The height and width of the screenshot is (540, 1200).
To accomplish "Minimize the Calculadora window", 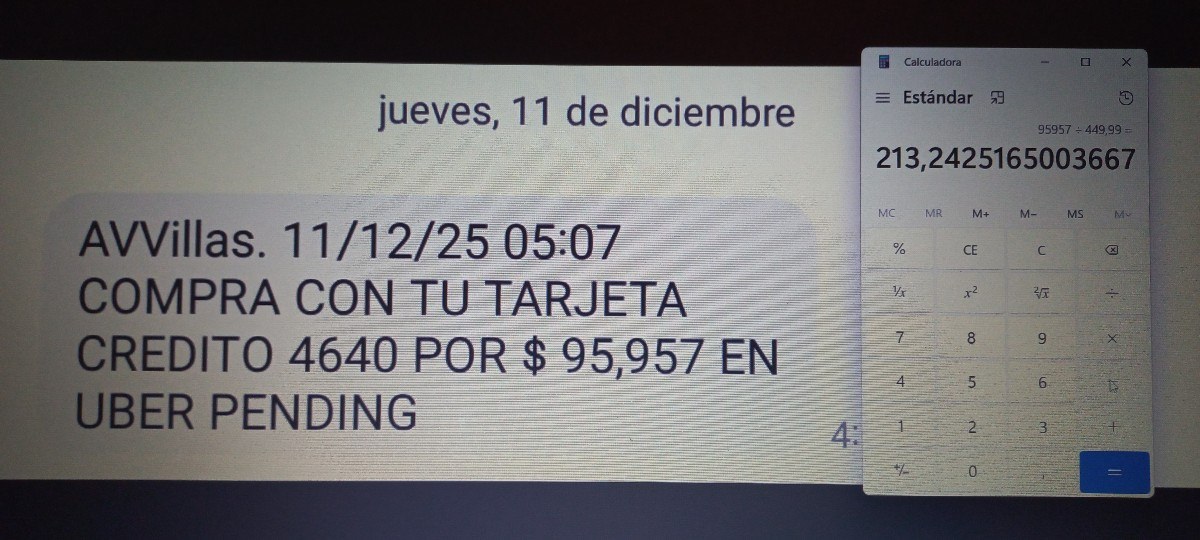I will (x=1045, y=62).
